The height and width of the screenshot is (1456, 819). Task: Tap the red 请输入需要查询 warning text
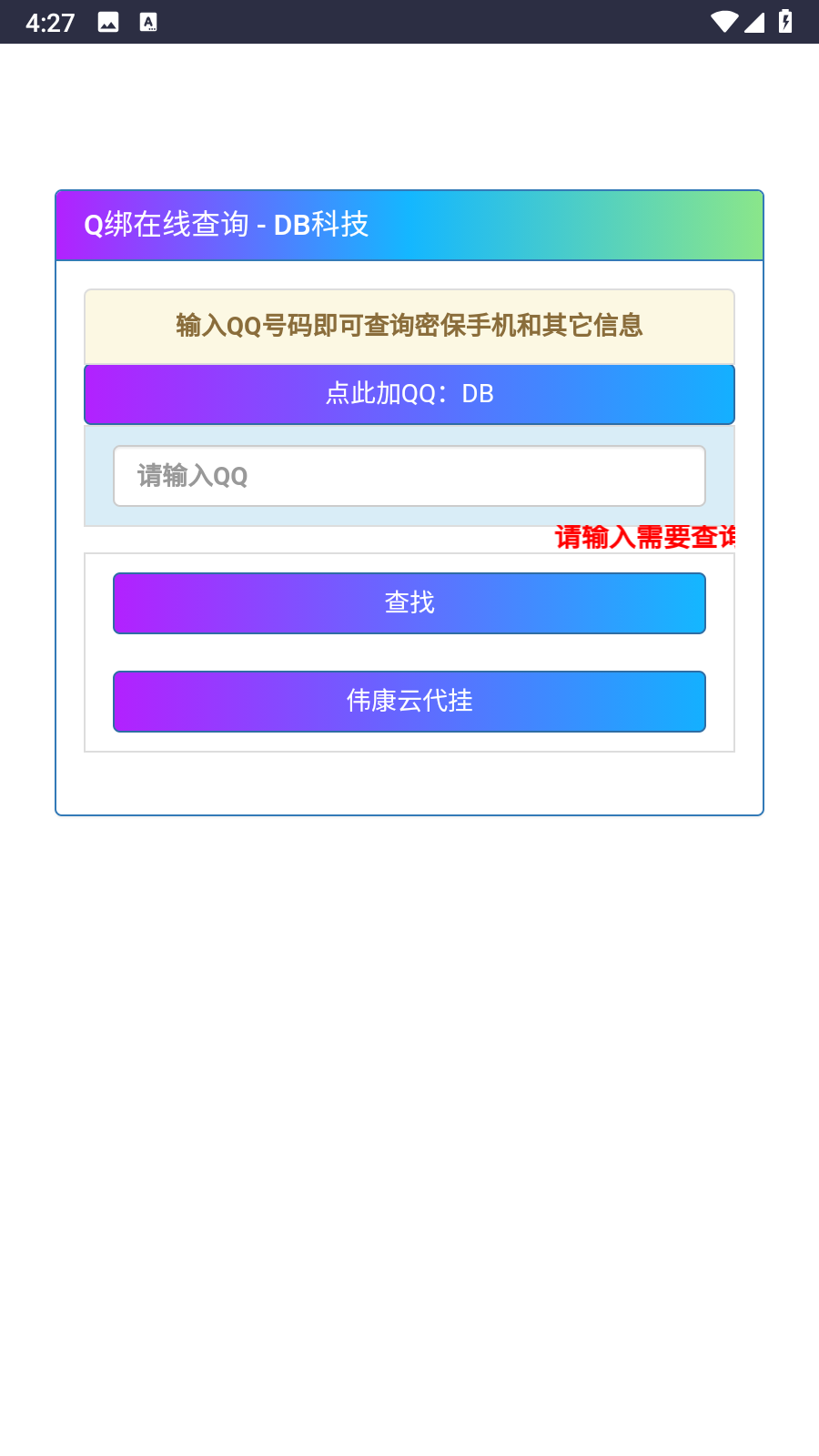click(648, 538)
